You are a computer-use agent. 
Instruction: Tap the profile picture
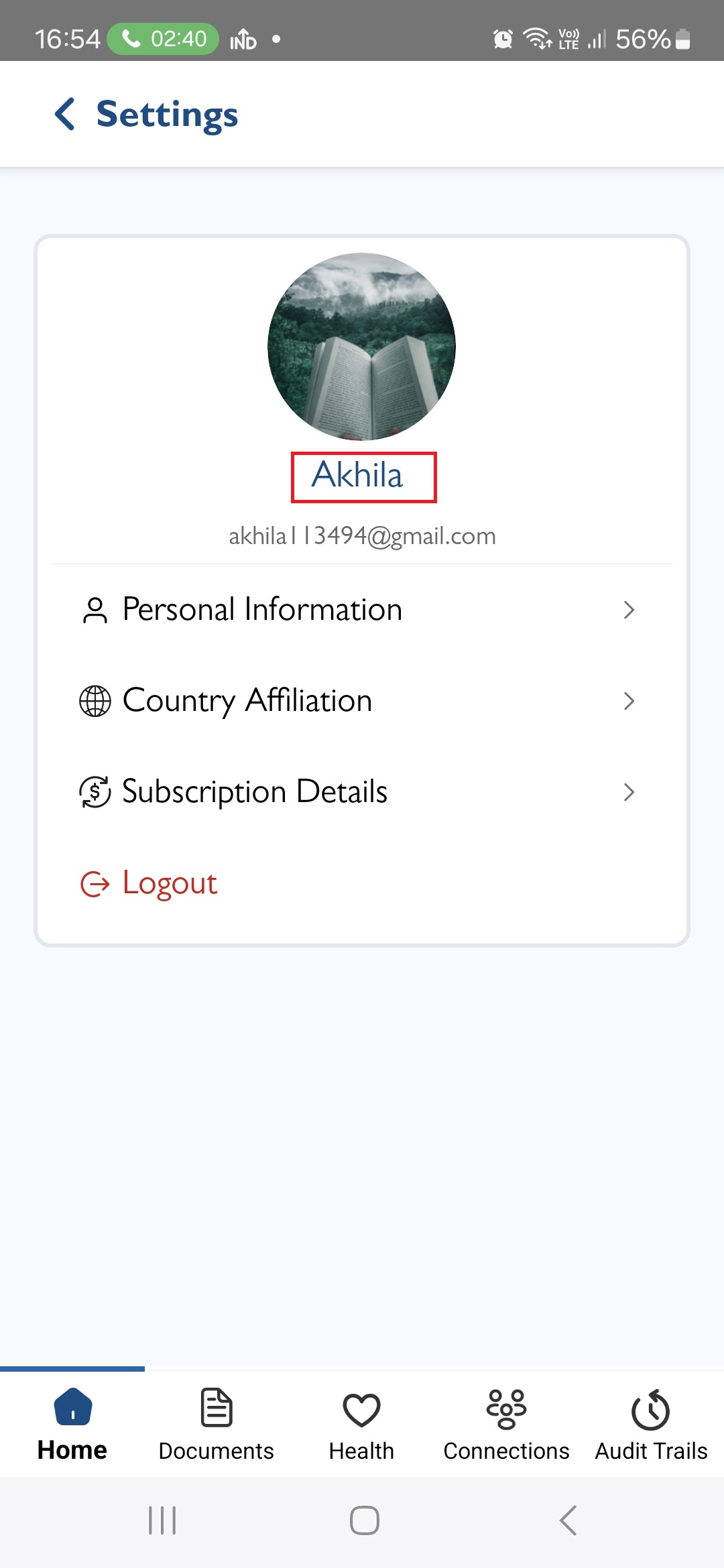(x=362, y=346)
